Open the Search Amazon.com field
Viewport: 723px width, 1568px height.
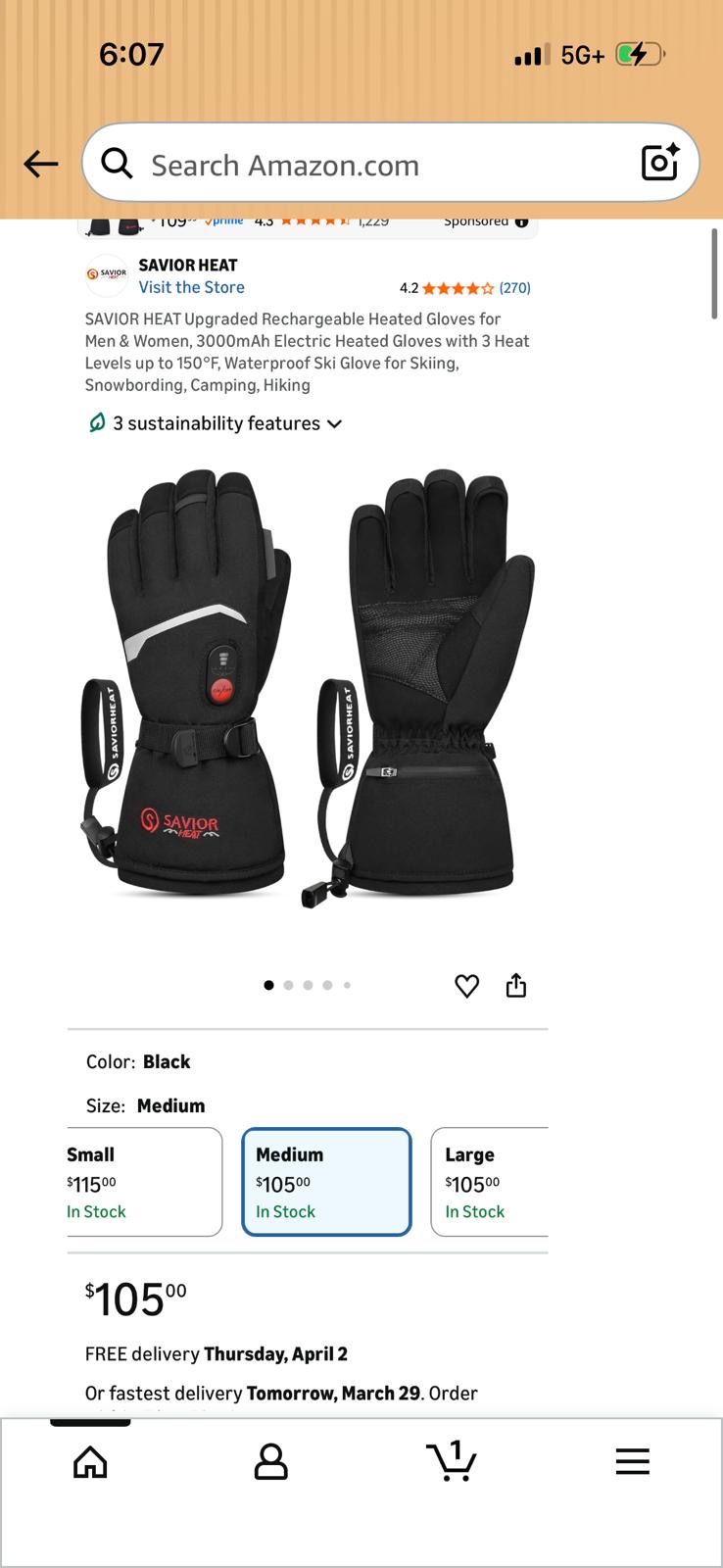(x=372, y=165)
